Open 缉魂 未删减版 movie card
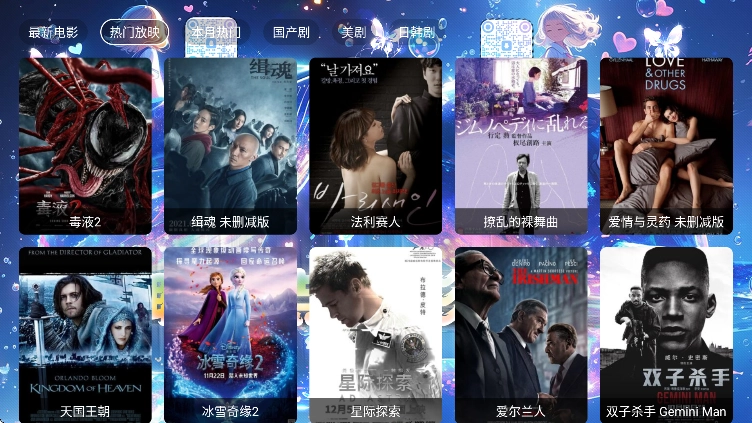This screenshot has height=423, width=752. pos(230,145)
